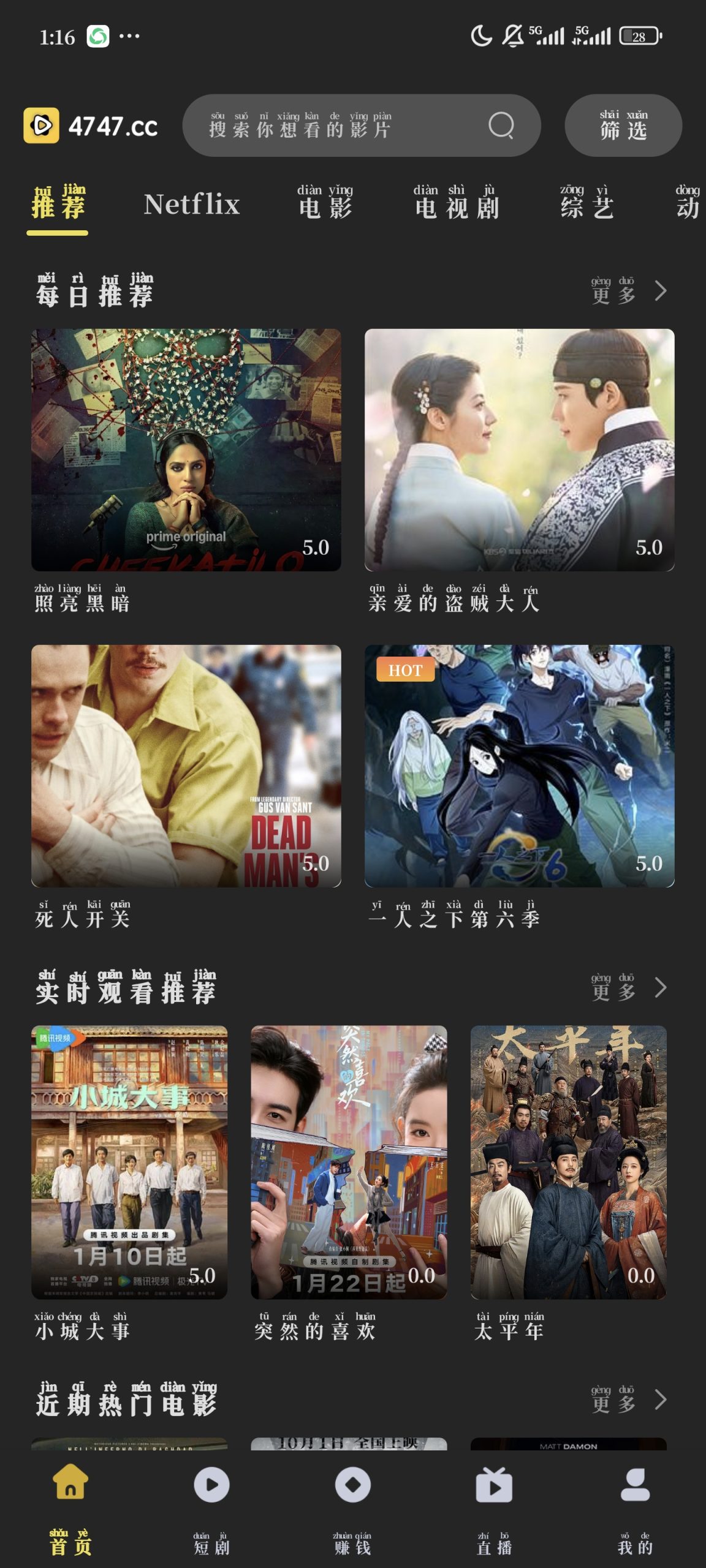Image resolution: width=706 pixels, height=1568 pixels.
Task: Switch to the Netflix tab
Action: [x=191, y=205]
